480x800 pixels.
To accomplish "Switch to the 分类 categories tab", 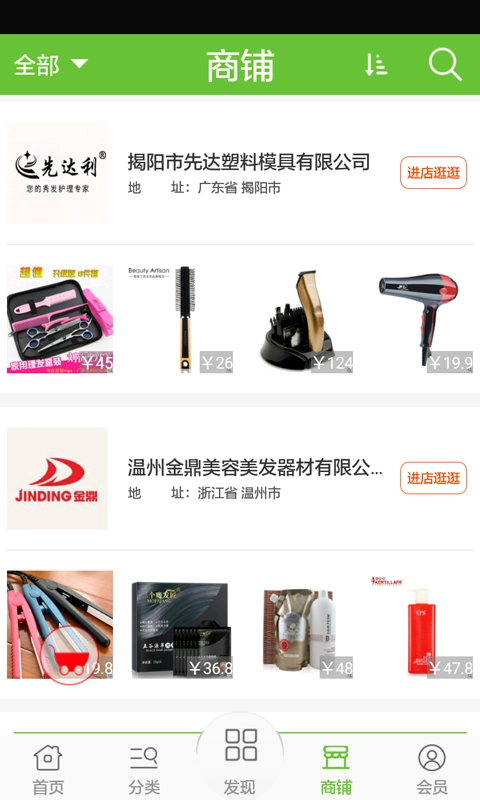I will pos(144,769).
